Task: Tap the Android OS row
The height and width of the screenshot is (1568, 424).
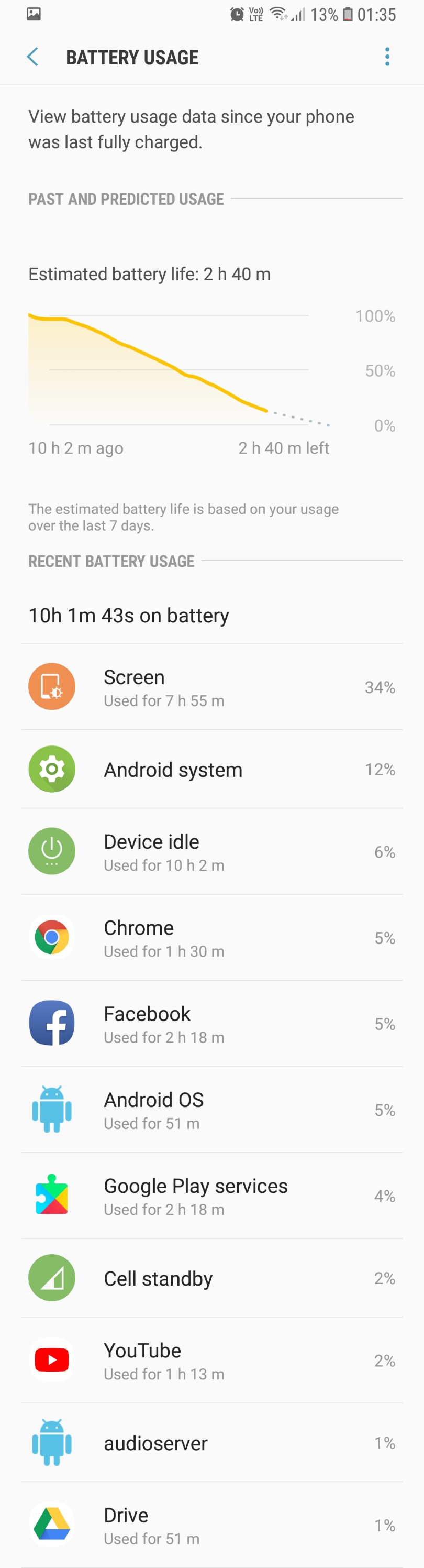Action: [x=211, y=1110]
